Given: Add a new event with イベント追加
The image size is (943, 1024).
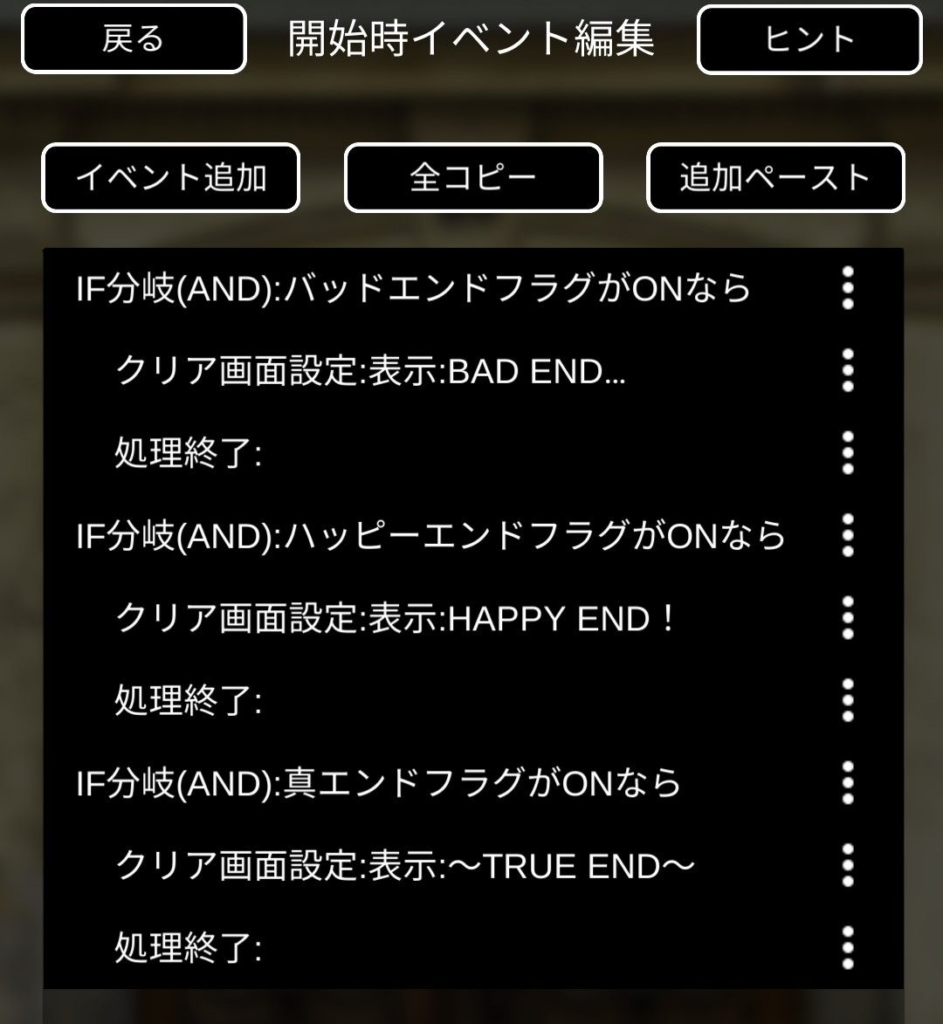Looking at the screenshot, I should pos(171,178).
